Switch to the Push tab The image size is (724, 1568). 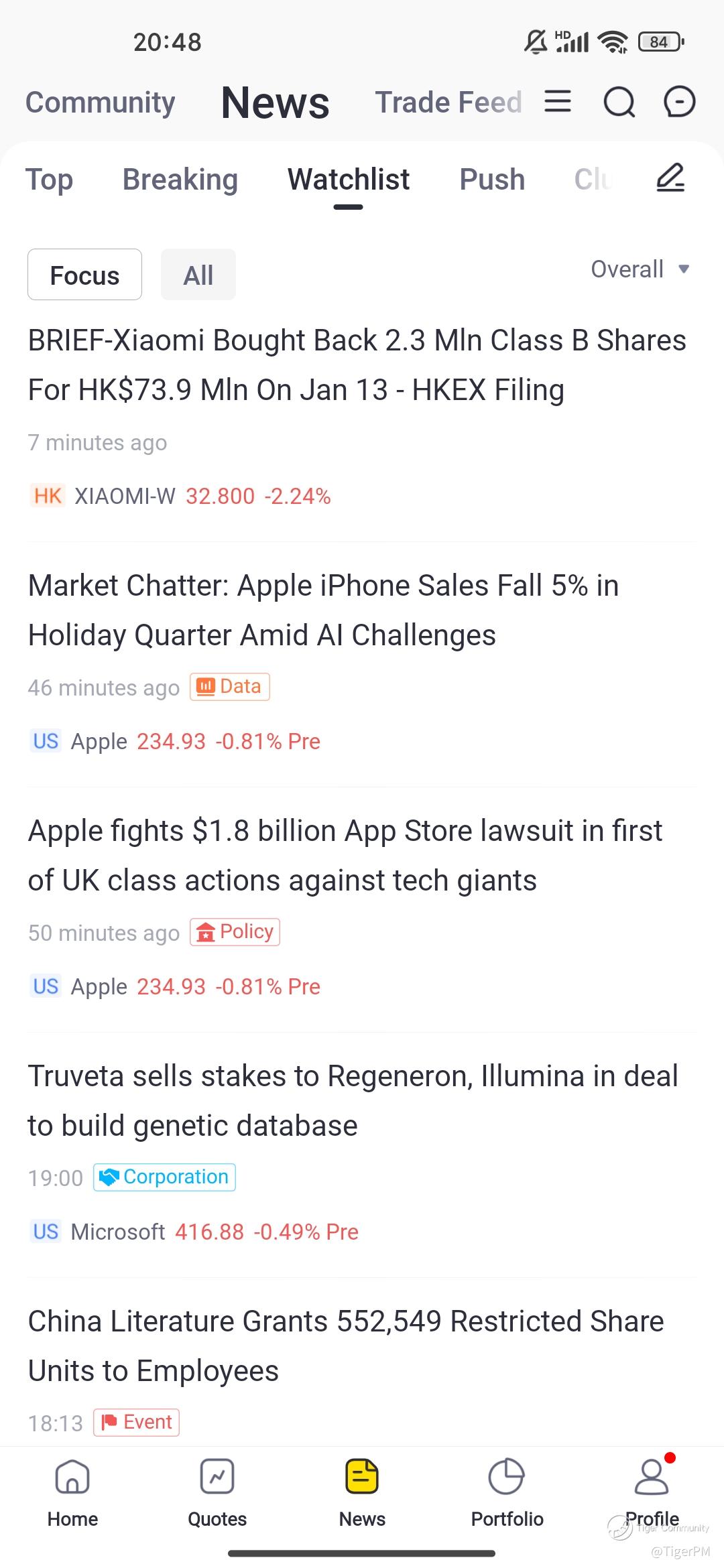point(492,180)
